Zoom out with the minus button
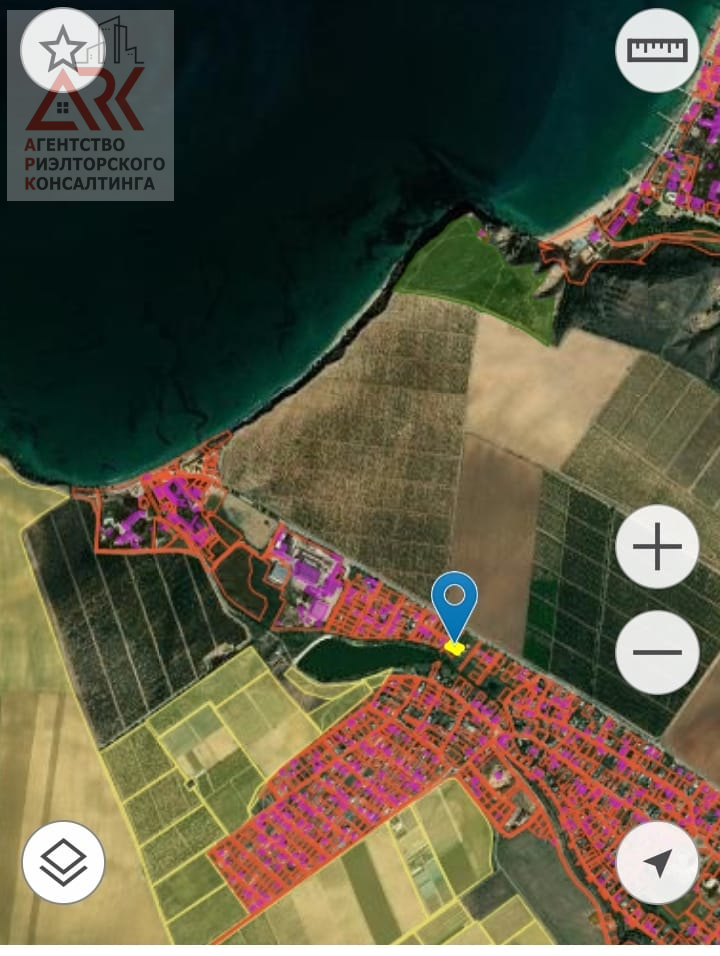Screen dimensions: 720x956 (x=657, y=652)
